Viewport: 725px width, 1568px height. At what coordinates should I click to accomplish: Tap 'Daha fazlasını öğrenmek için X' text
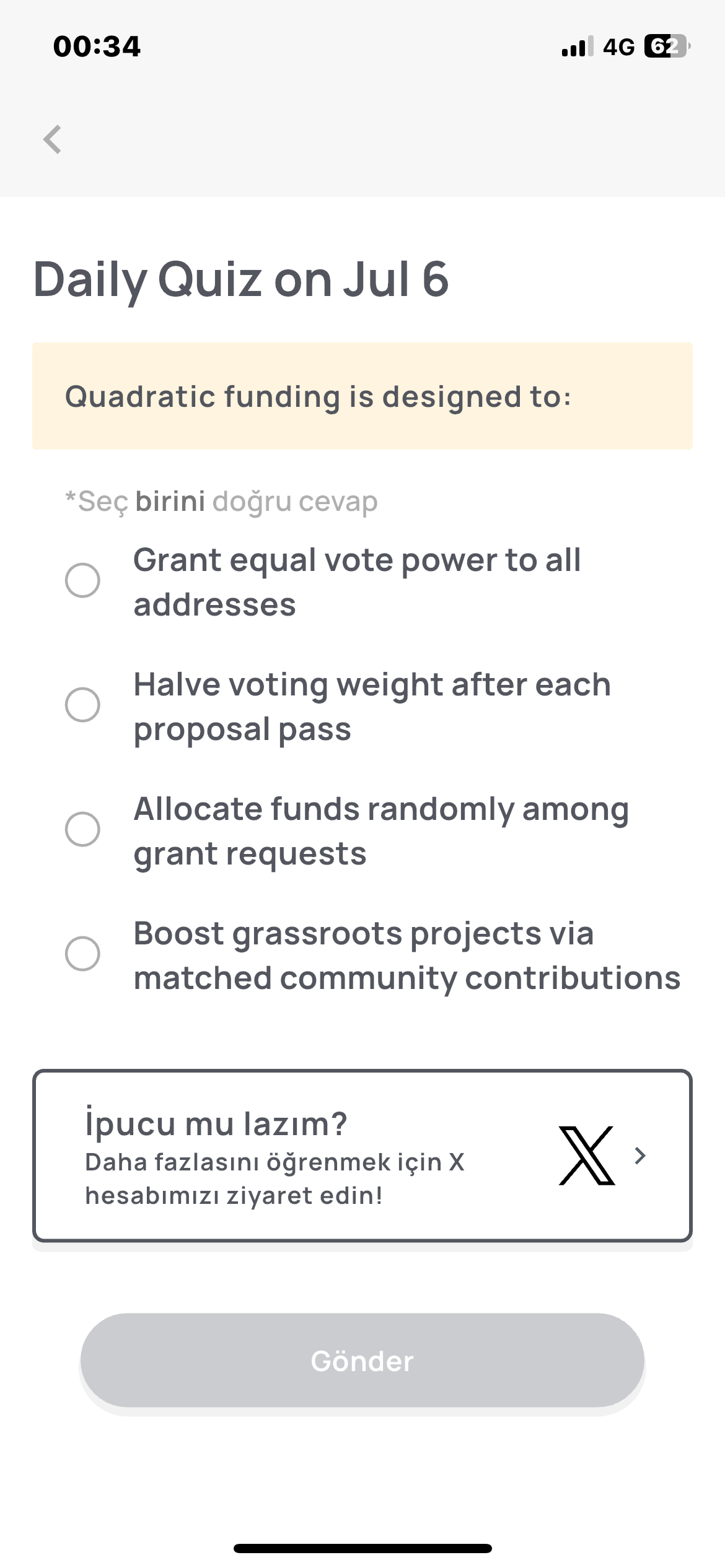[273, 1163]
